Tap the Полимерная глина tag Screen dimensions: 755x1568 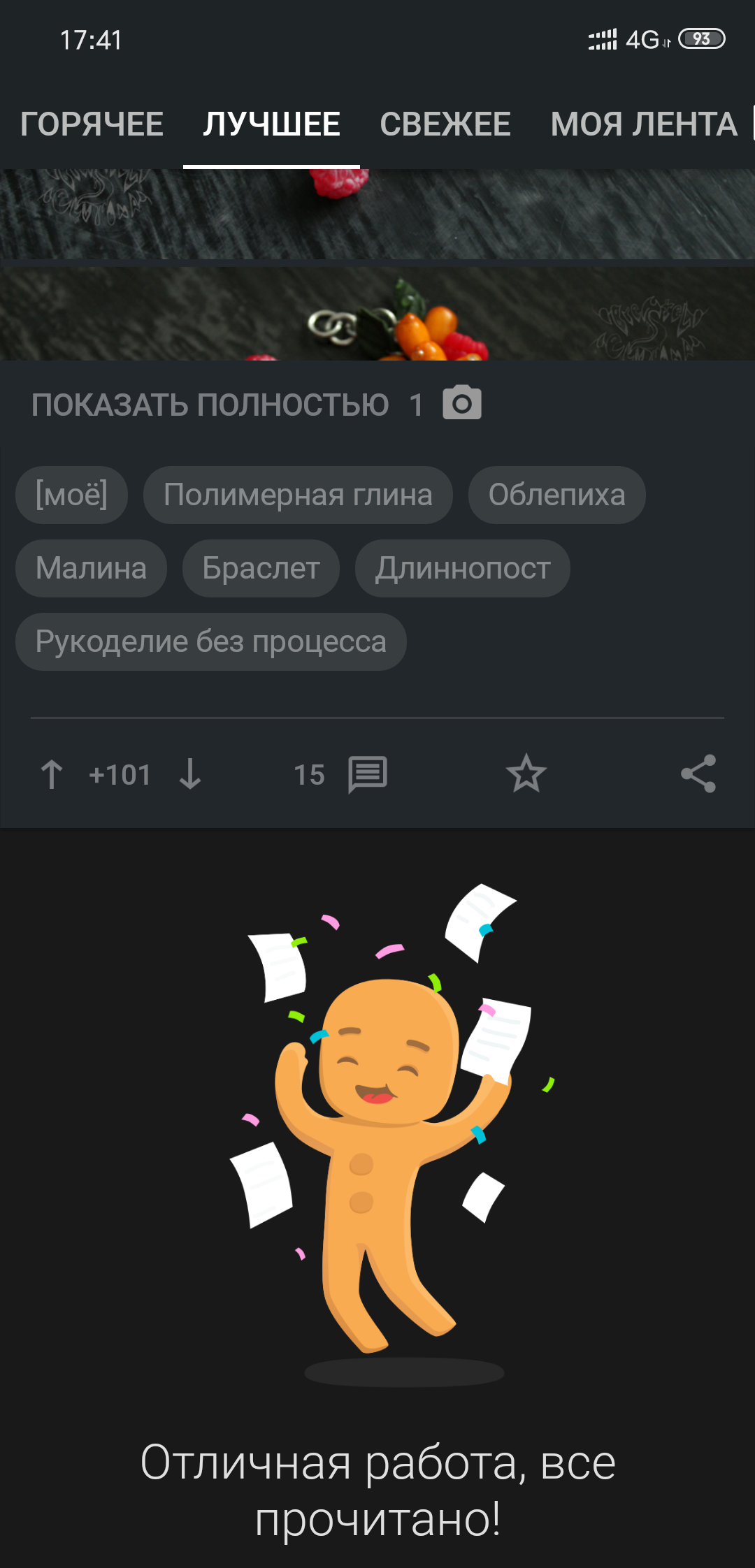[x=298, y=495]
